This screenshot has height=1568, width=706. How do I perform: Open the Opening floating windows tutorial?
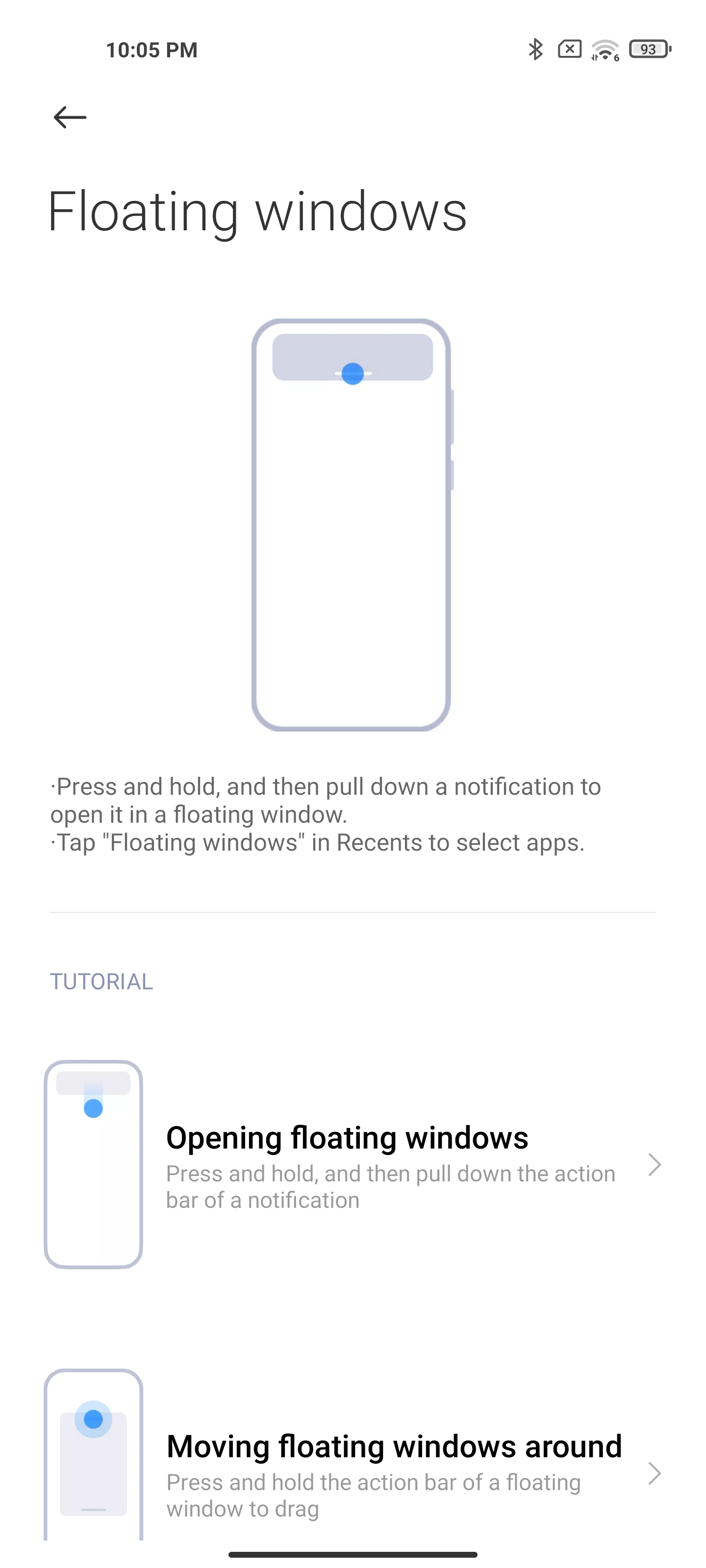pos(353,1164)
